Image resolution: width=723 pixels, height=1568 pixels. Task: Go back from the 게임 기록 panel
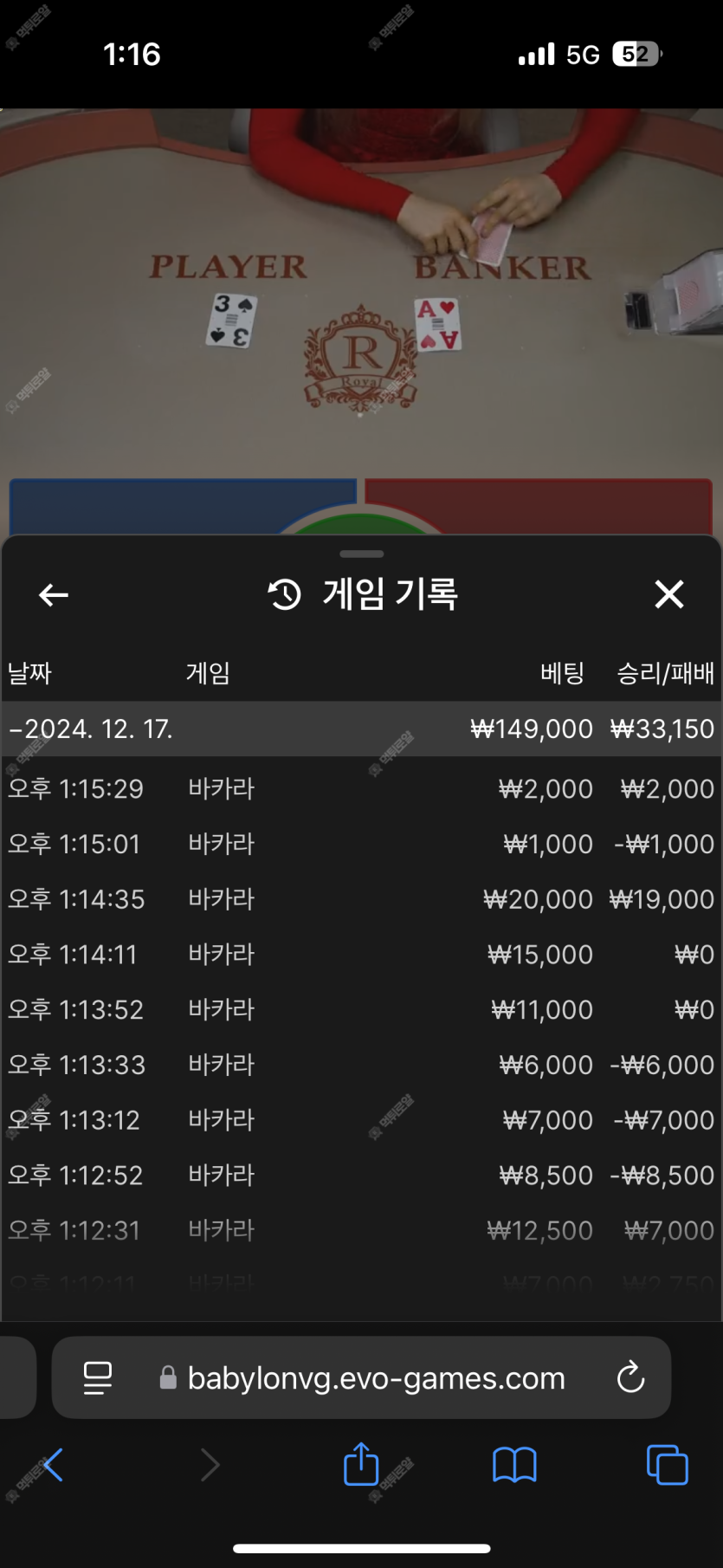(54, 595)
